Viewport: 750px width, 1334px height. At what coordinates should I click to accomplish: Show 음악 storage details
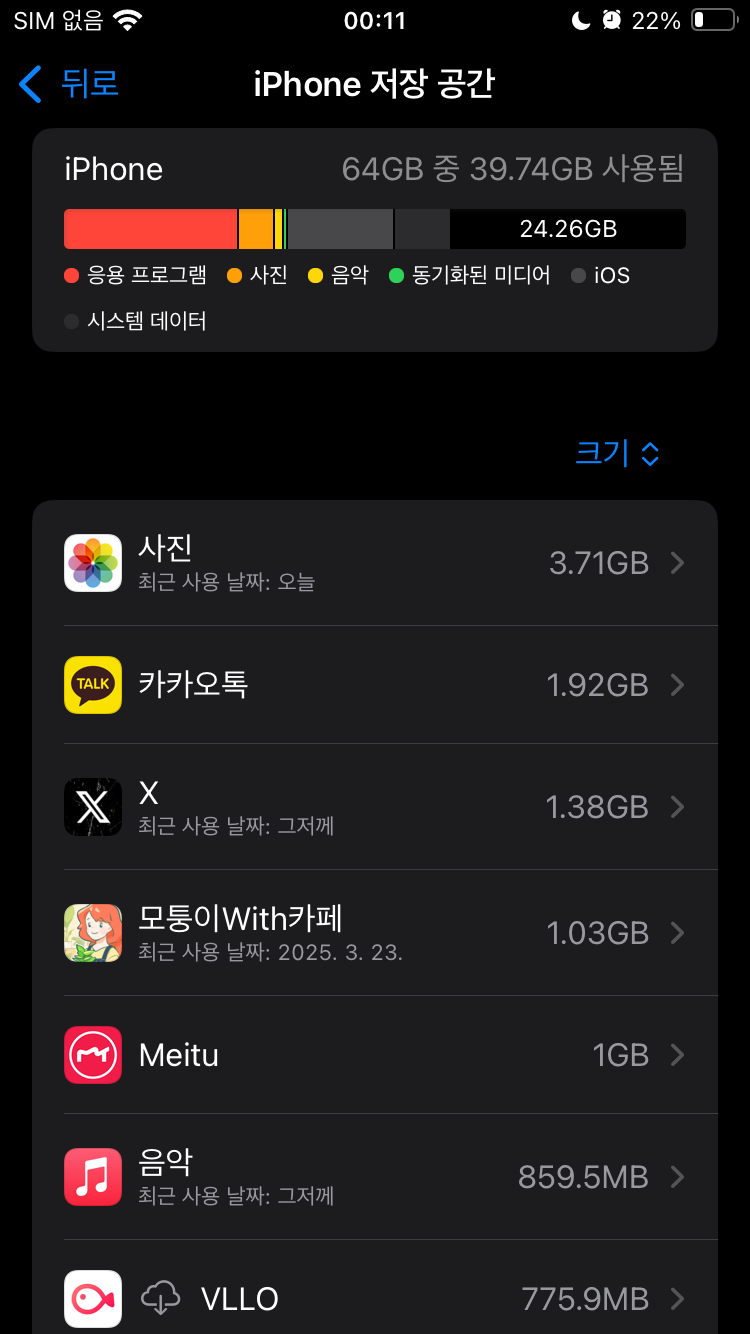[375, 1177]
